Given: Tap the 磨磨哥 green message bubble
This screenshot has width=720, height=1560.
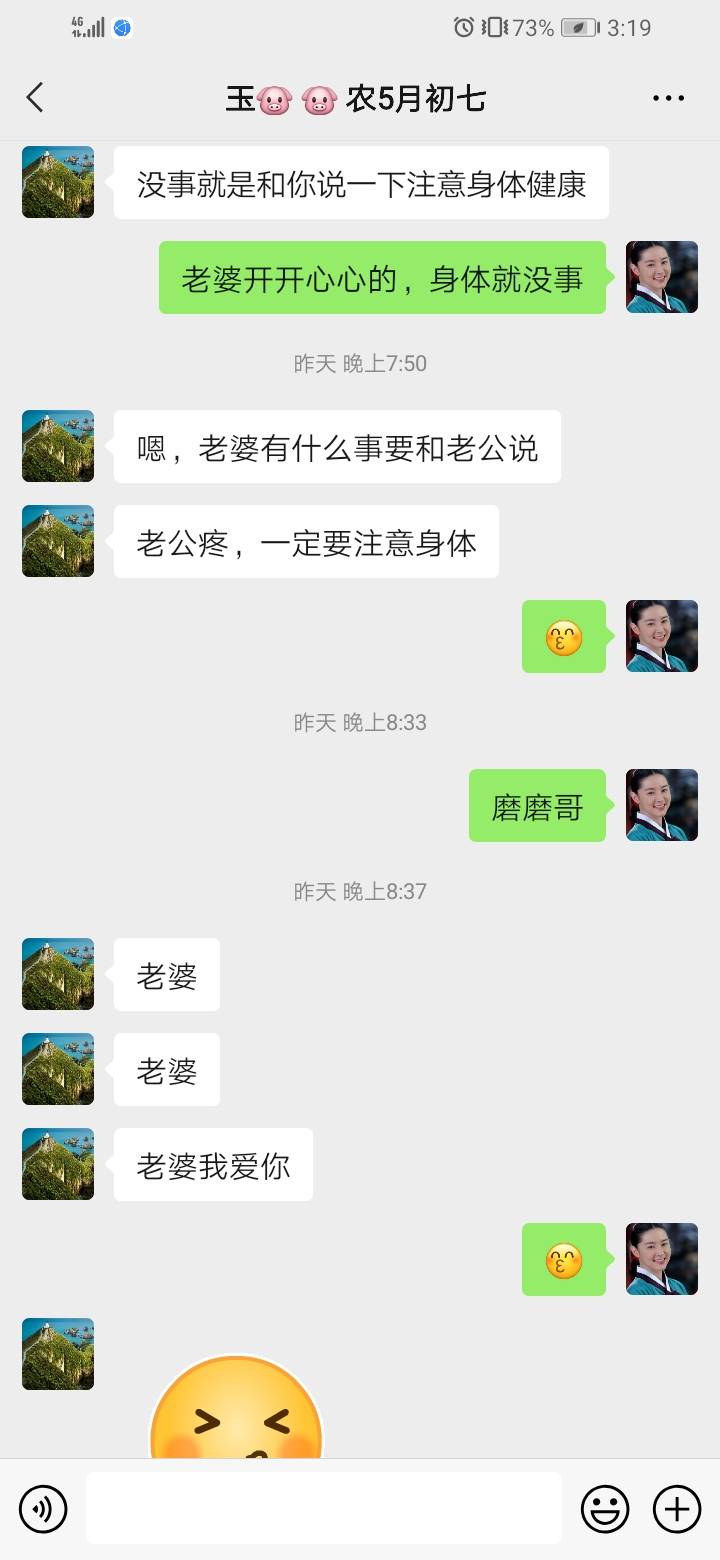Looking at the screenshot, I should 537,806.
